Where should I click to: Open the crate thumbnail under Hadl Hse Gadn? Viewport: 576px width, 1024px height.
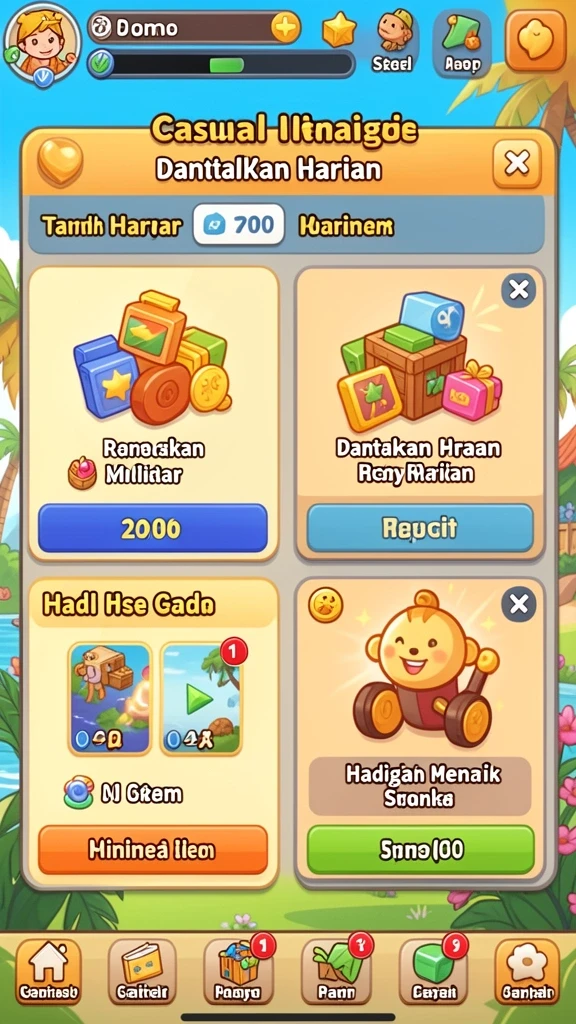[110, 699]
